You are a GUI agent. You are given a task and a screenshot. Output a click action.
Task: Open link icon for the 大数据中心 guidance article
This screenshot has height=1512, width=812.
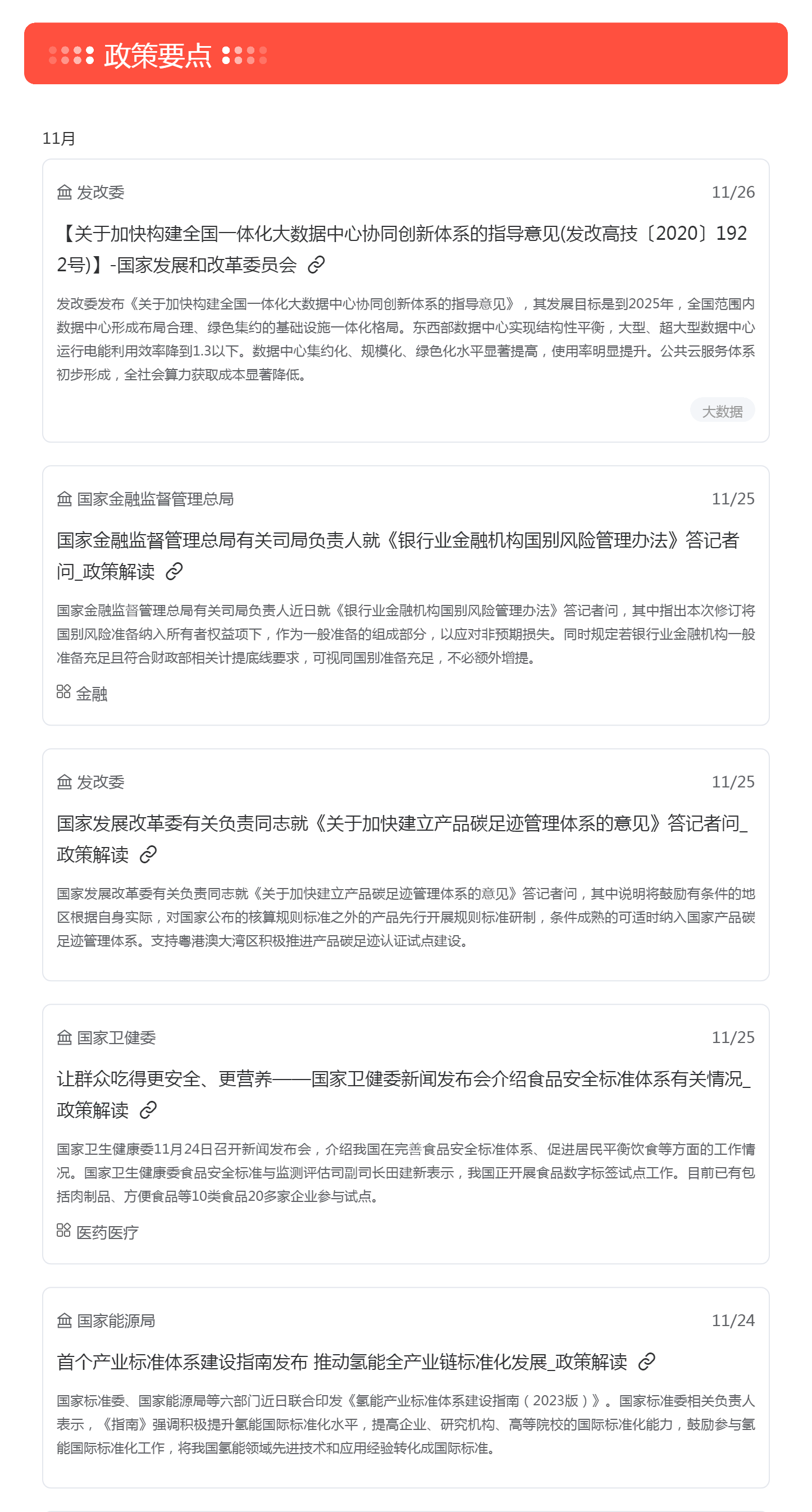[316, 265]
